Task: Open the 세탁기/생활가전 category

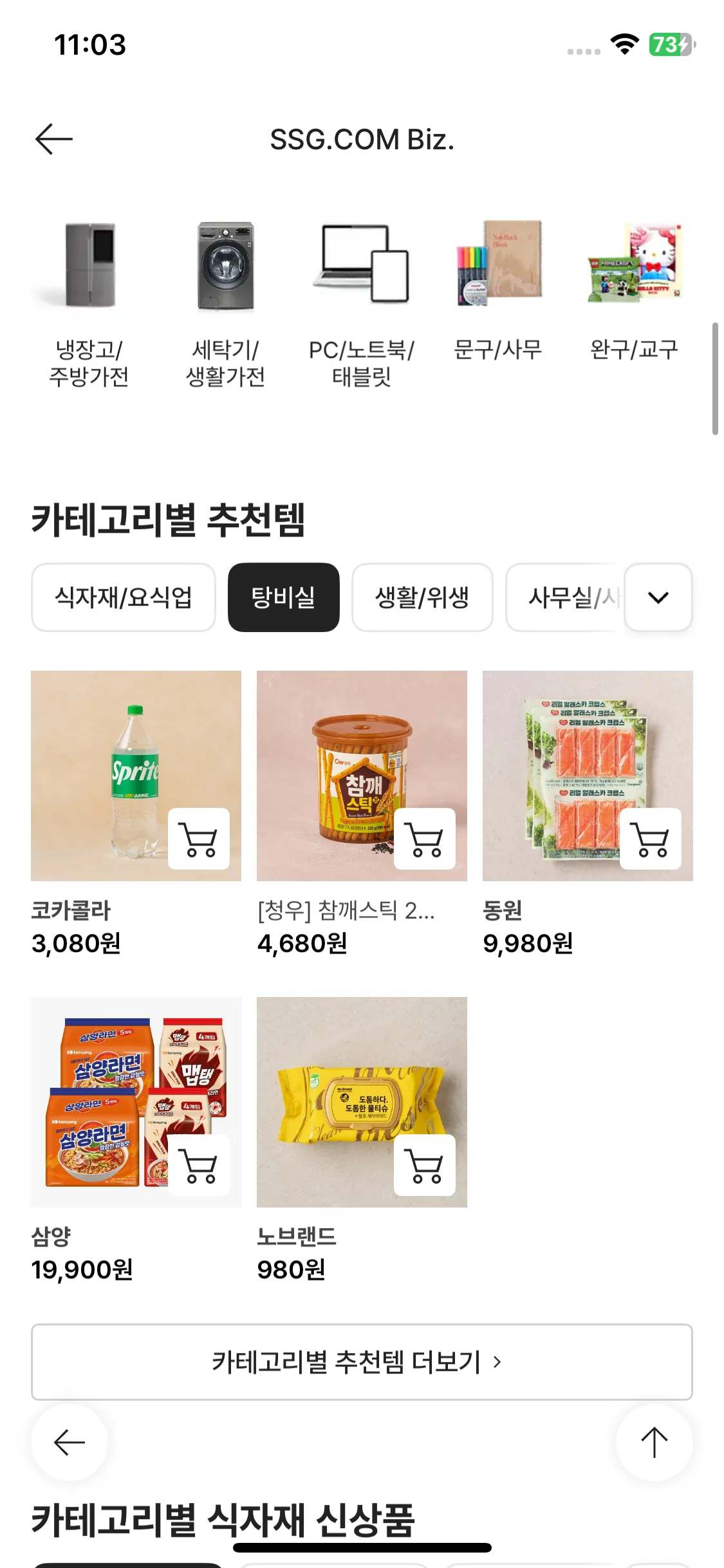Action: (x=226, y=303)
